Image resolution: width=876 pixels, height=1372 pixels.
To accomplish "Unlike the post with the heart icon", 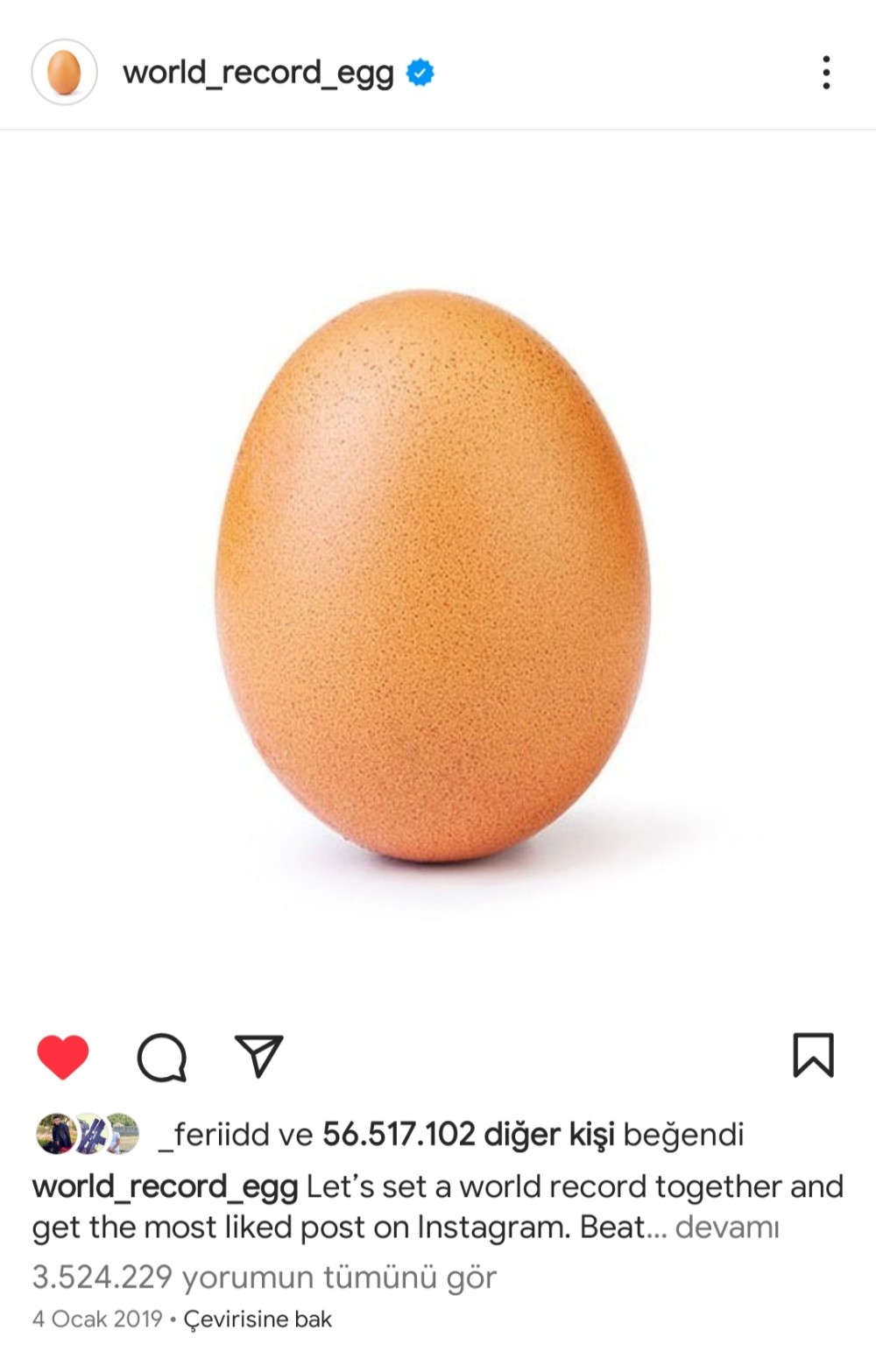I will pyautogui.click(x=63, y=1056).
